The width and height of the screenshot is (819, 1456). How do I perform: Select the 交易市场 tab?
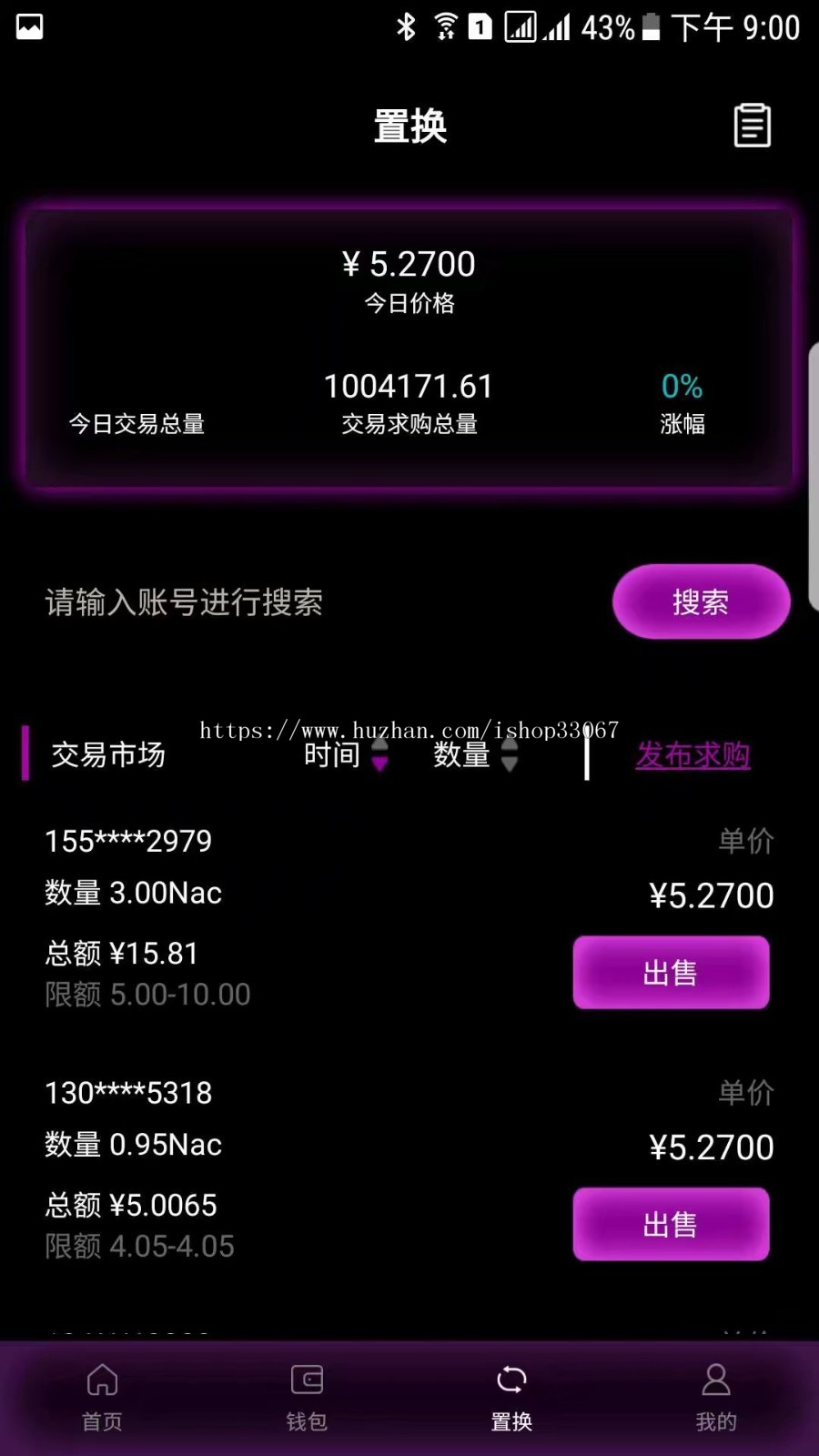coord(107,755)
